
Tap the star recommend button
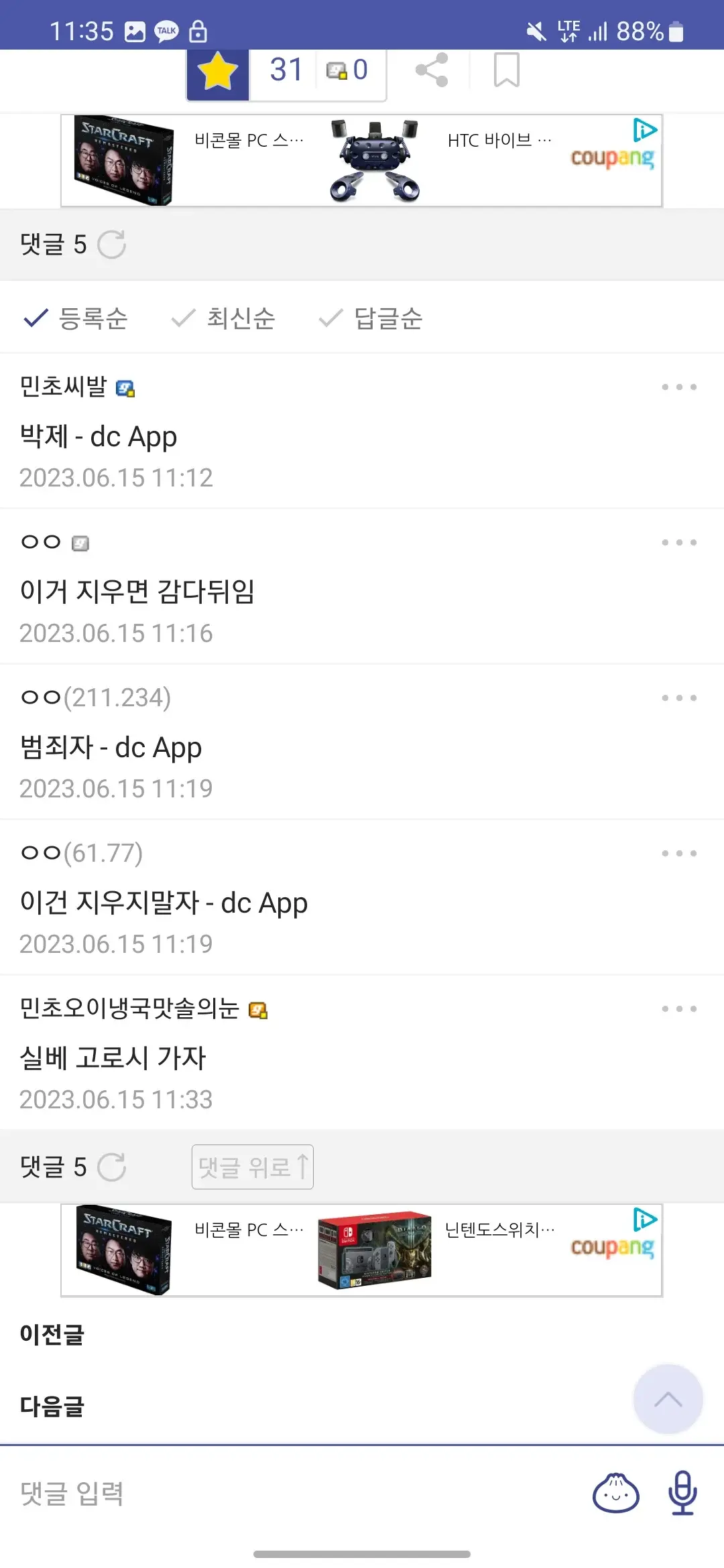[218, 72]
